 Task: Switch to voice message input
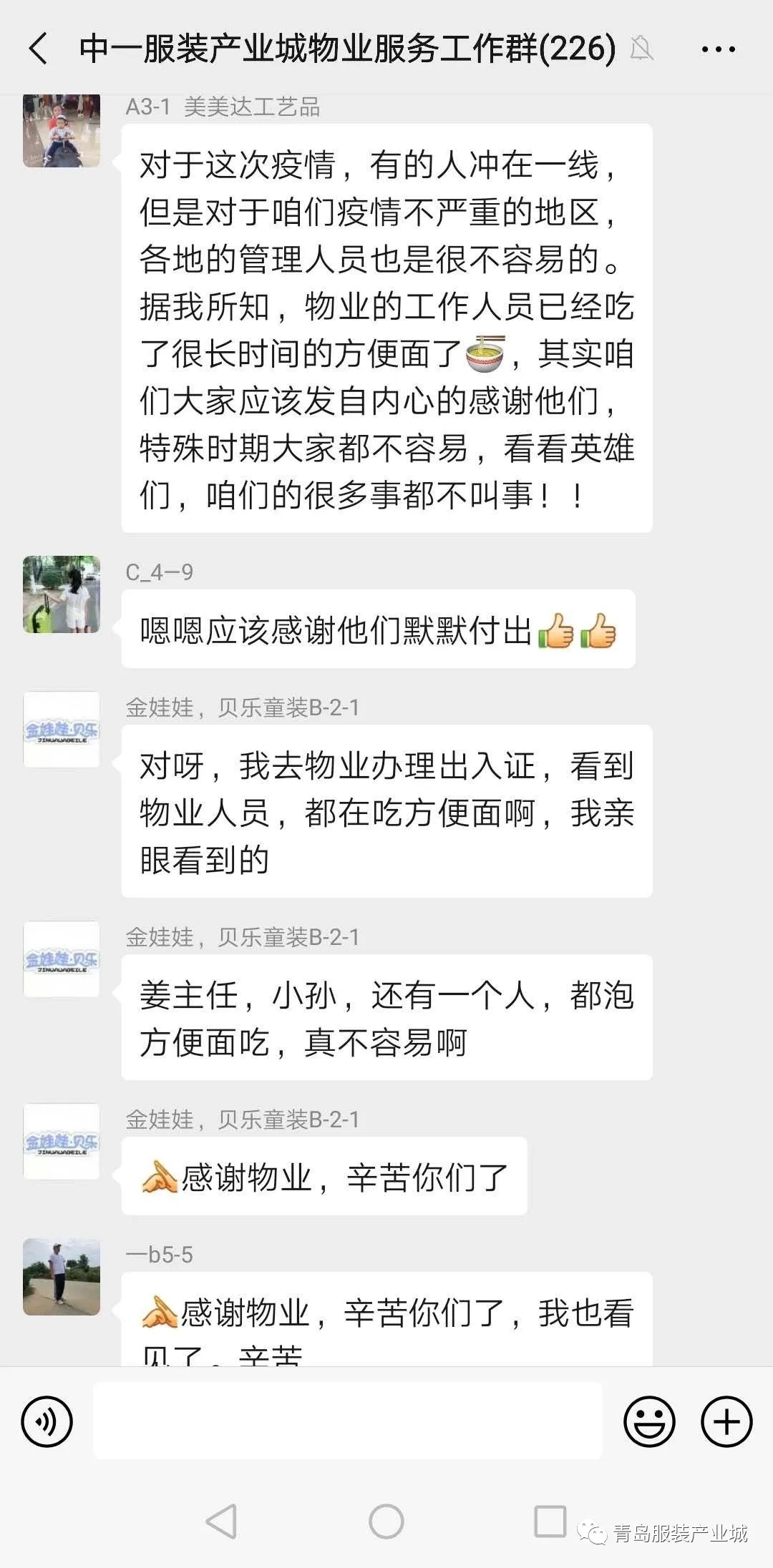47,1421
